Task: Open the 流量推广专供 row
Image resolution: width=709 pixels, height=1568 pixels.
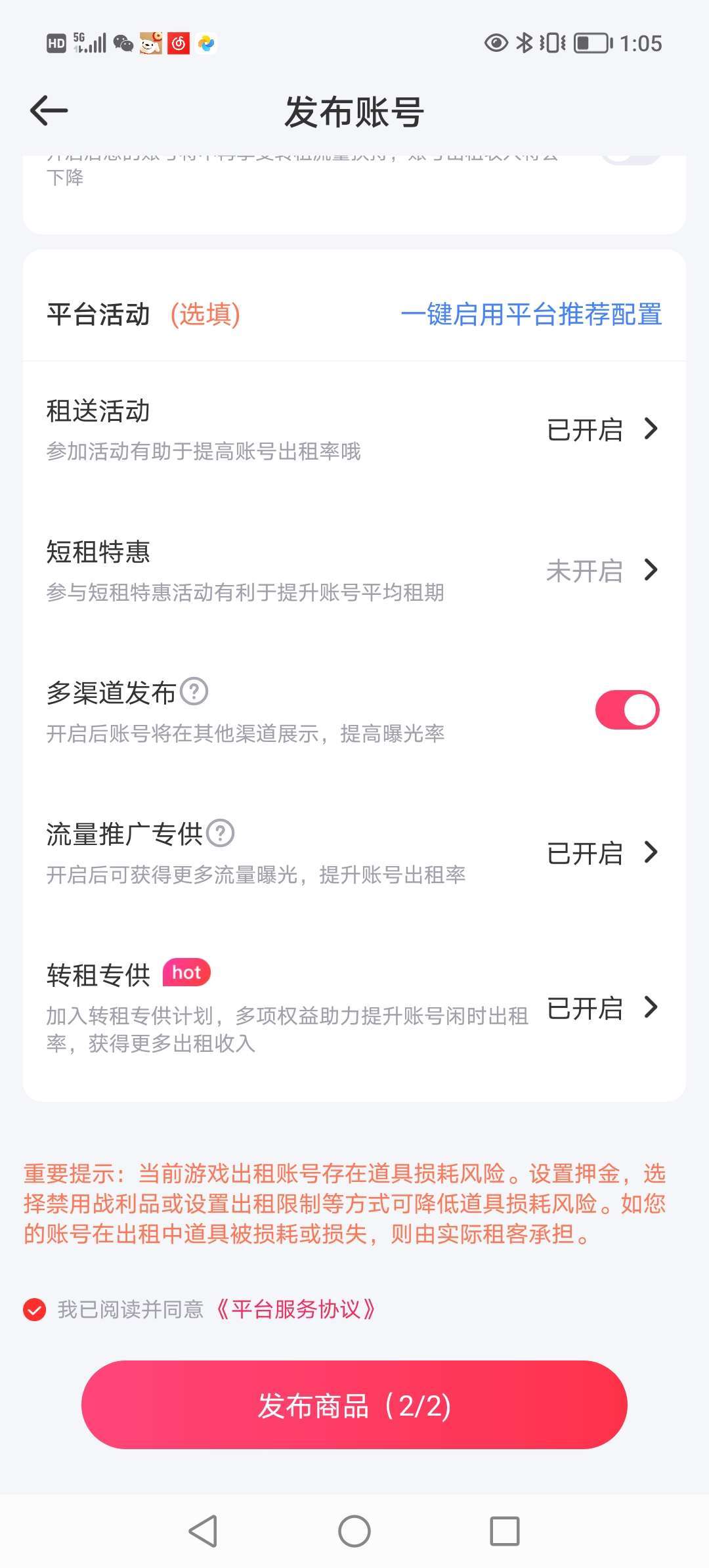Action: coord(354,853)
